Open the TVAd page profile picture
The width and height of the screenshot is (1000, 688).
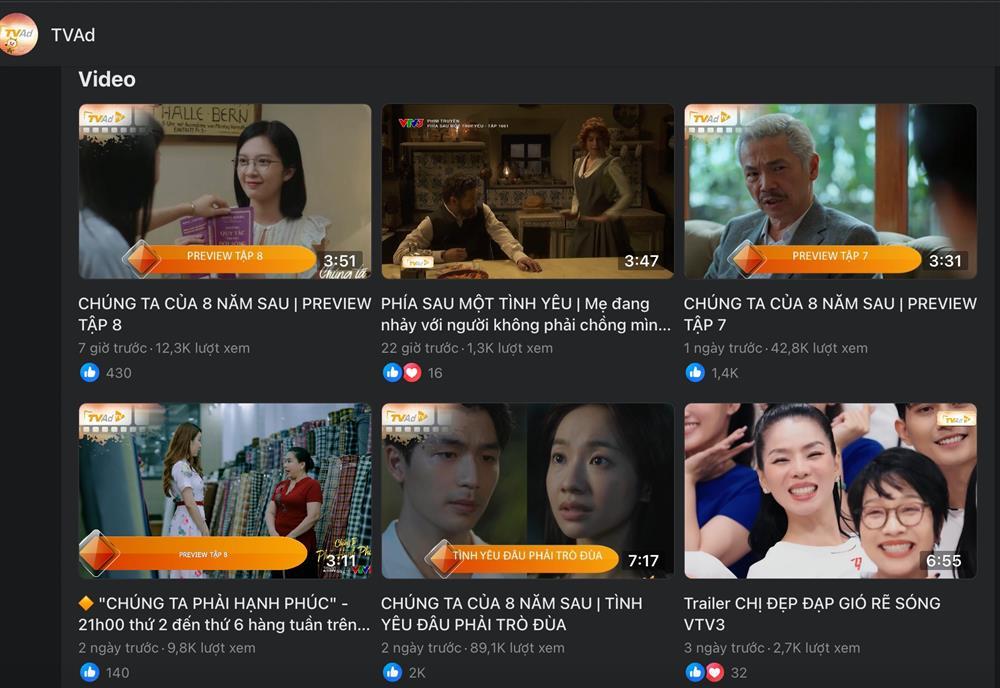point(18,35)
